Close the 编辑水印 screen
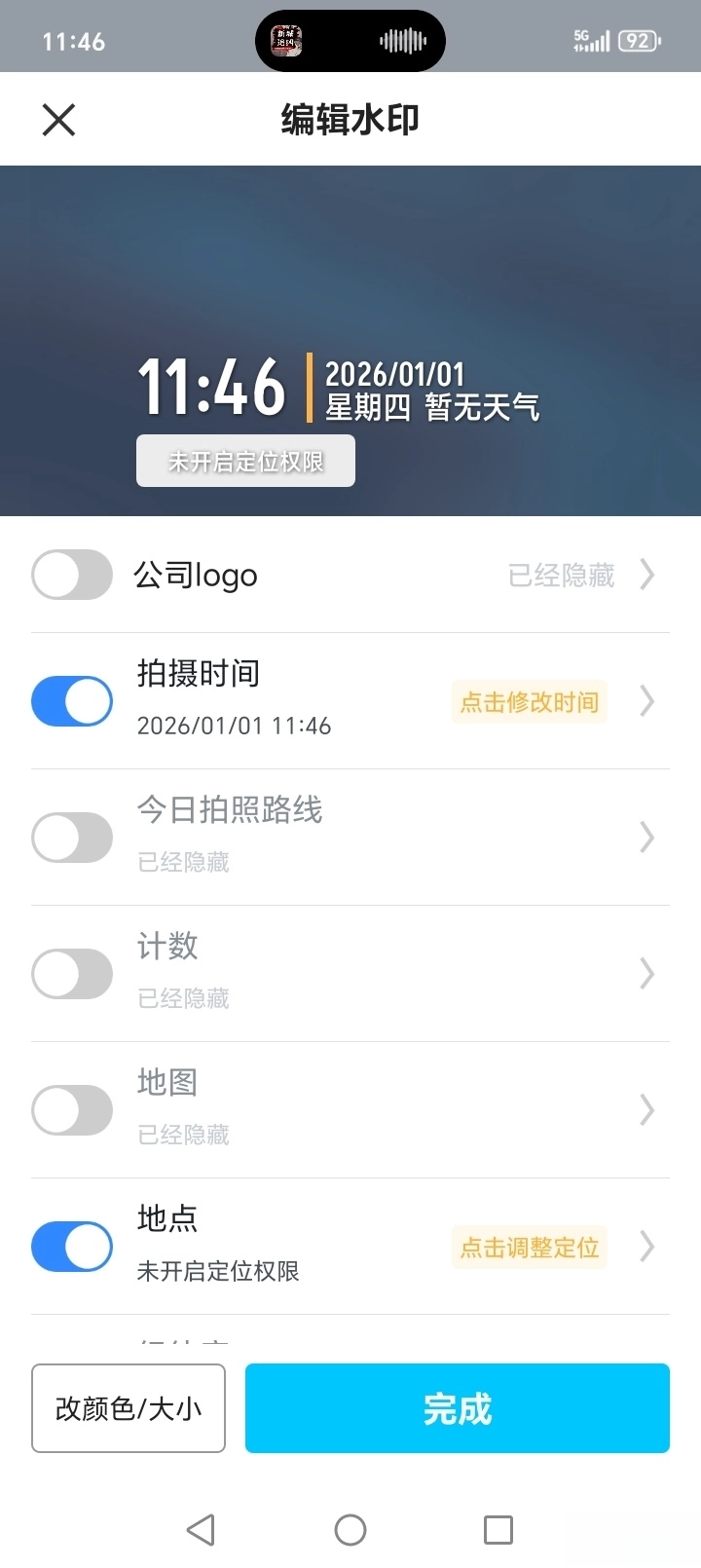 58,120
